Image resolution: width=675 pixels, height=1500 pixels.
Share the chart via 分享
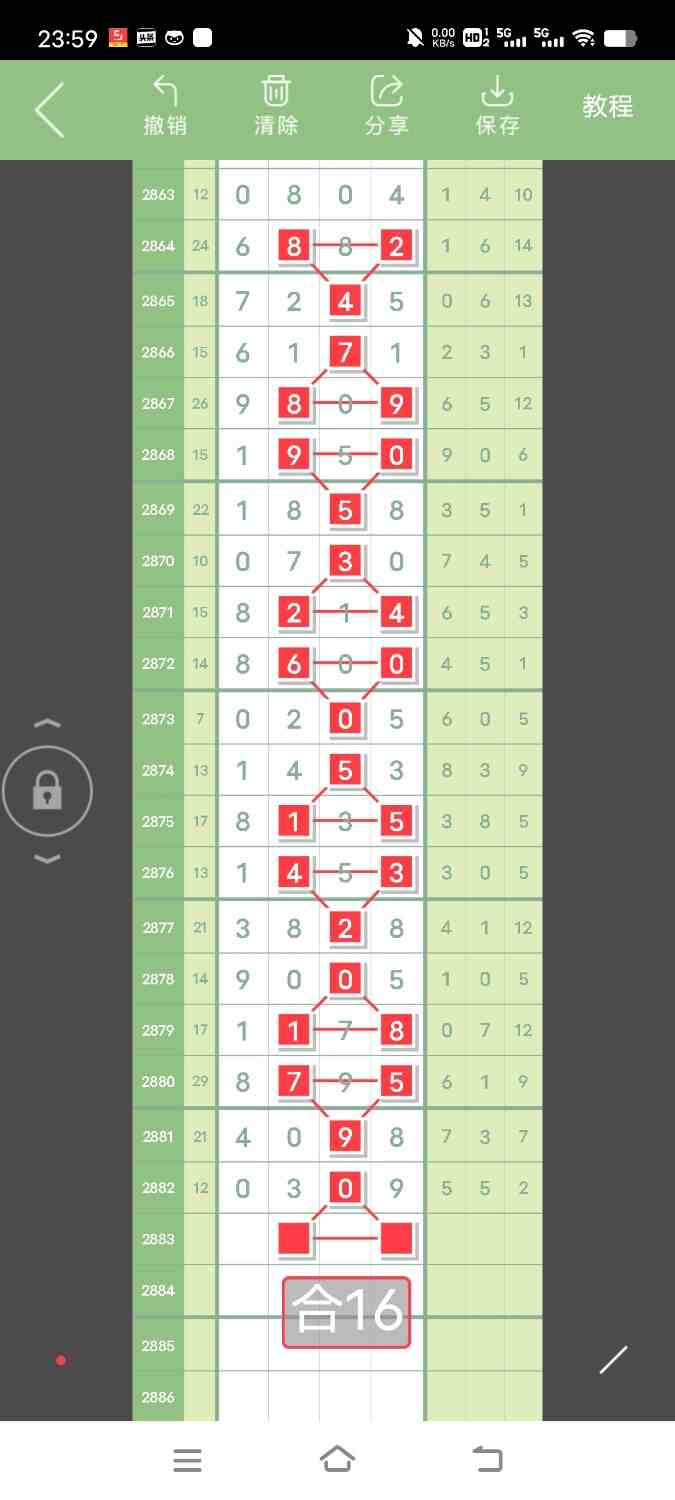pos(386,107)
